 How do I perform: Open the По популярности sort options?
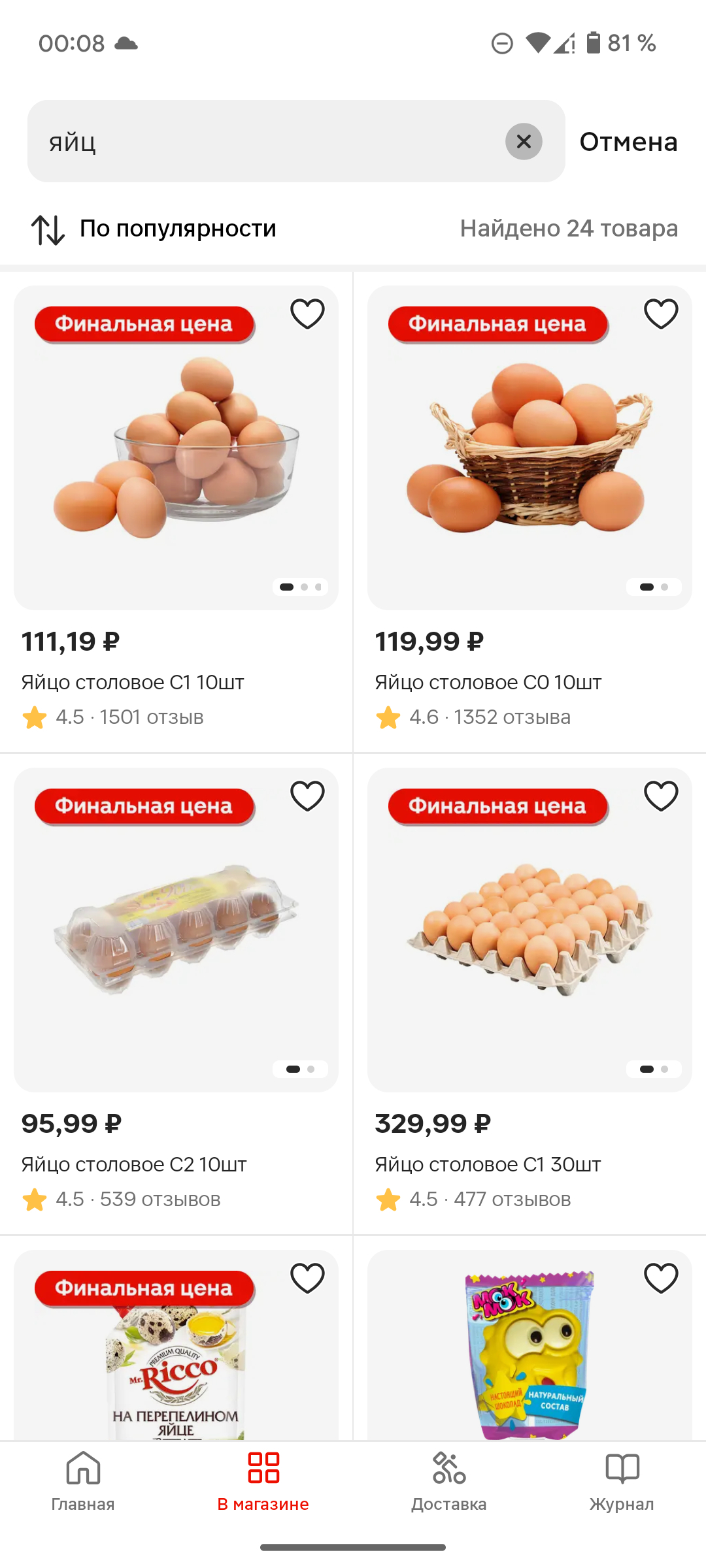click(x=154, y=229)
